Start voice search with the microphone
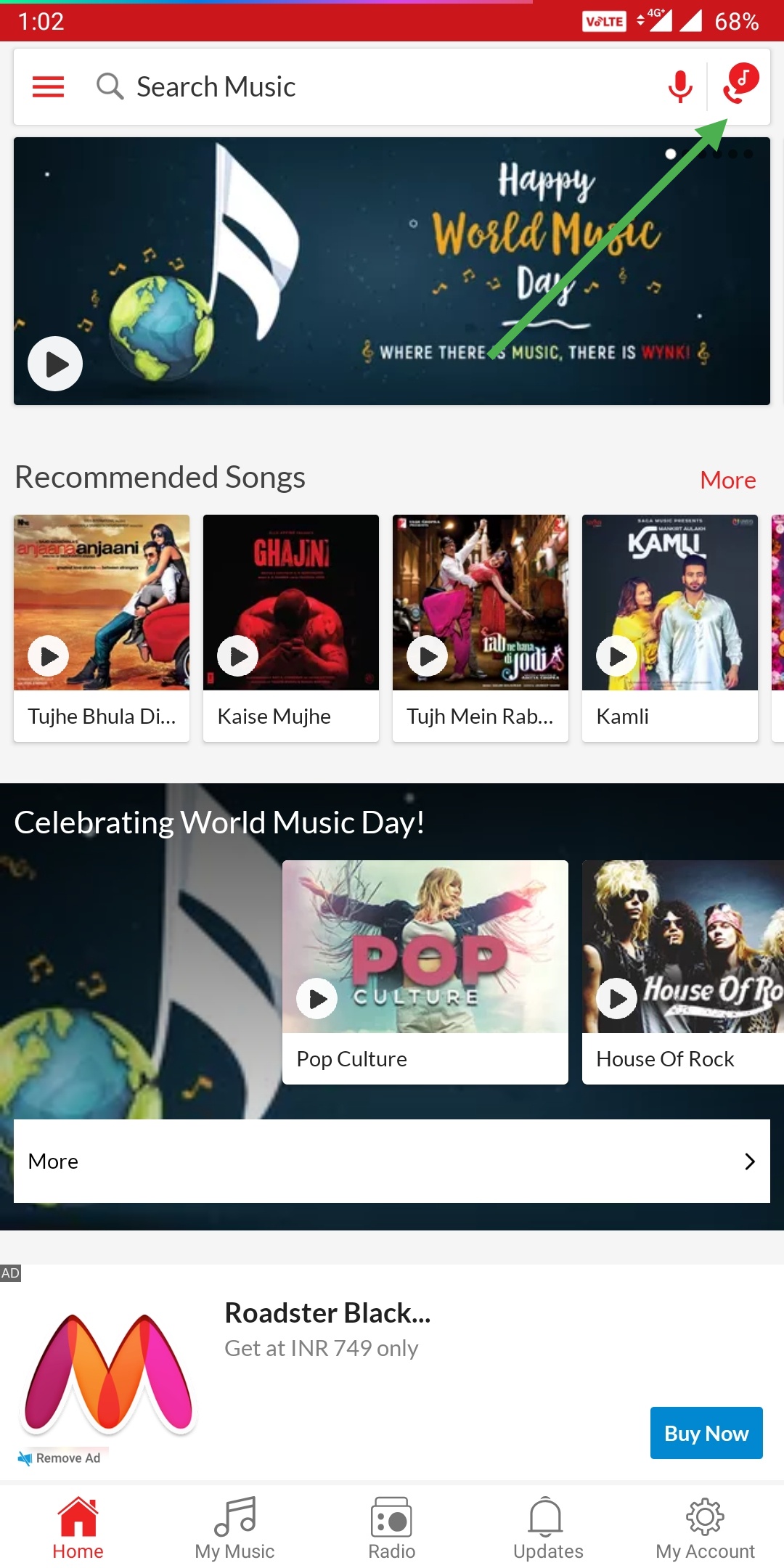The height and width of the screenshot is (1568, 784). [680, 87]
